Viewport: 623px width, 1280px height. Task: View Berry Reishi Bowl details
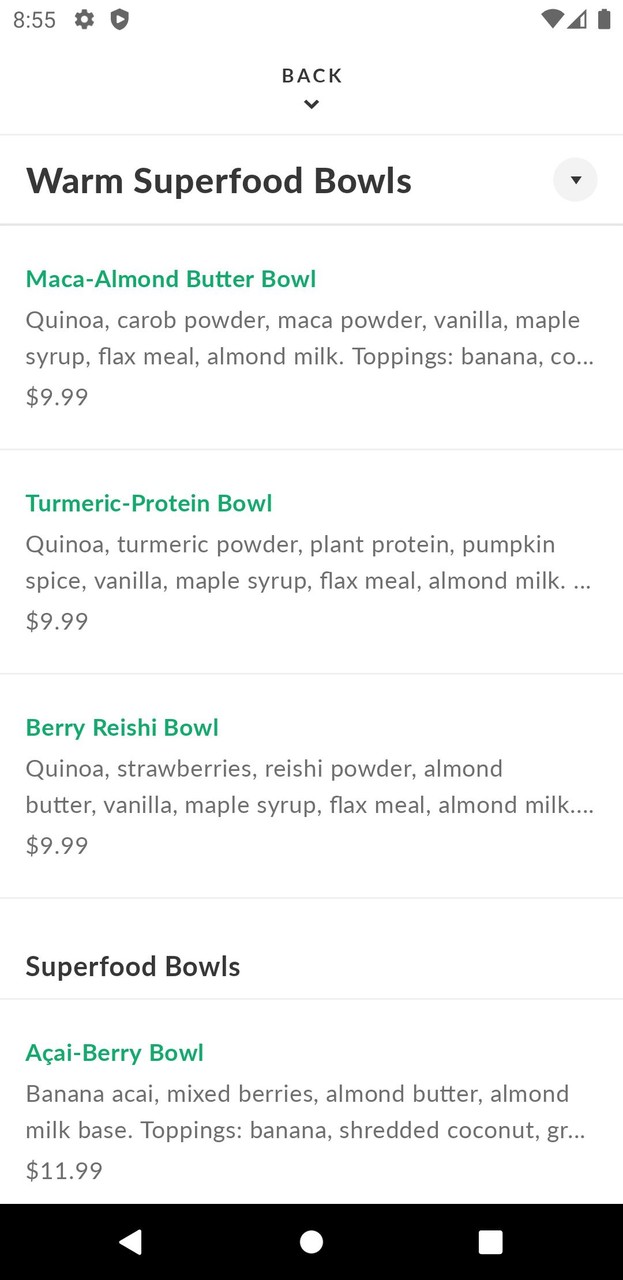pos(122,727)
